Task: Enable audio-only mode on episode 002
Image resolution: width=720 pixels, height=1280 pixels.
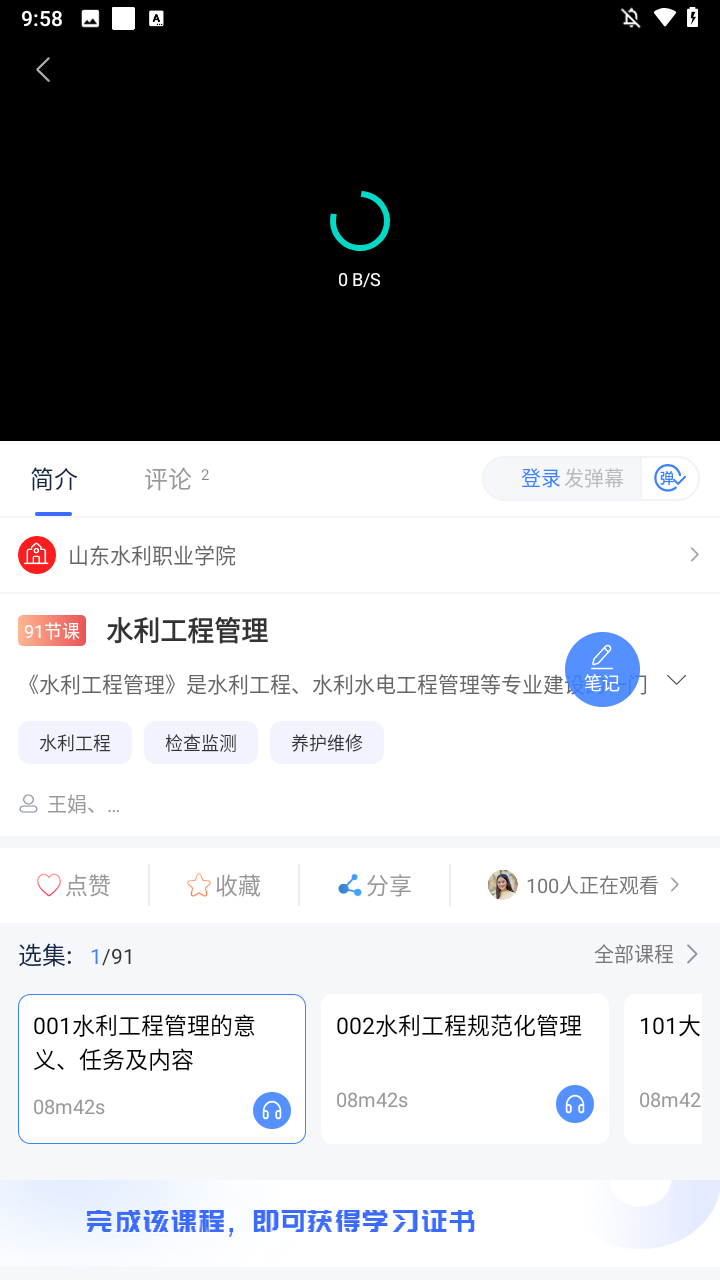Action: click(x=574, y=1104)
